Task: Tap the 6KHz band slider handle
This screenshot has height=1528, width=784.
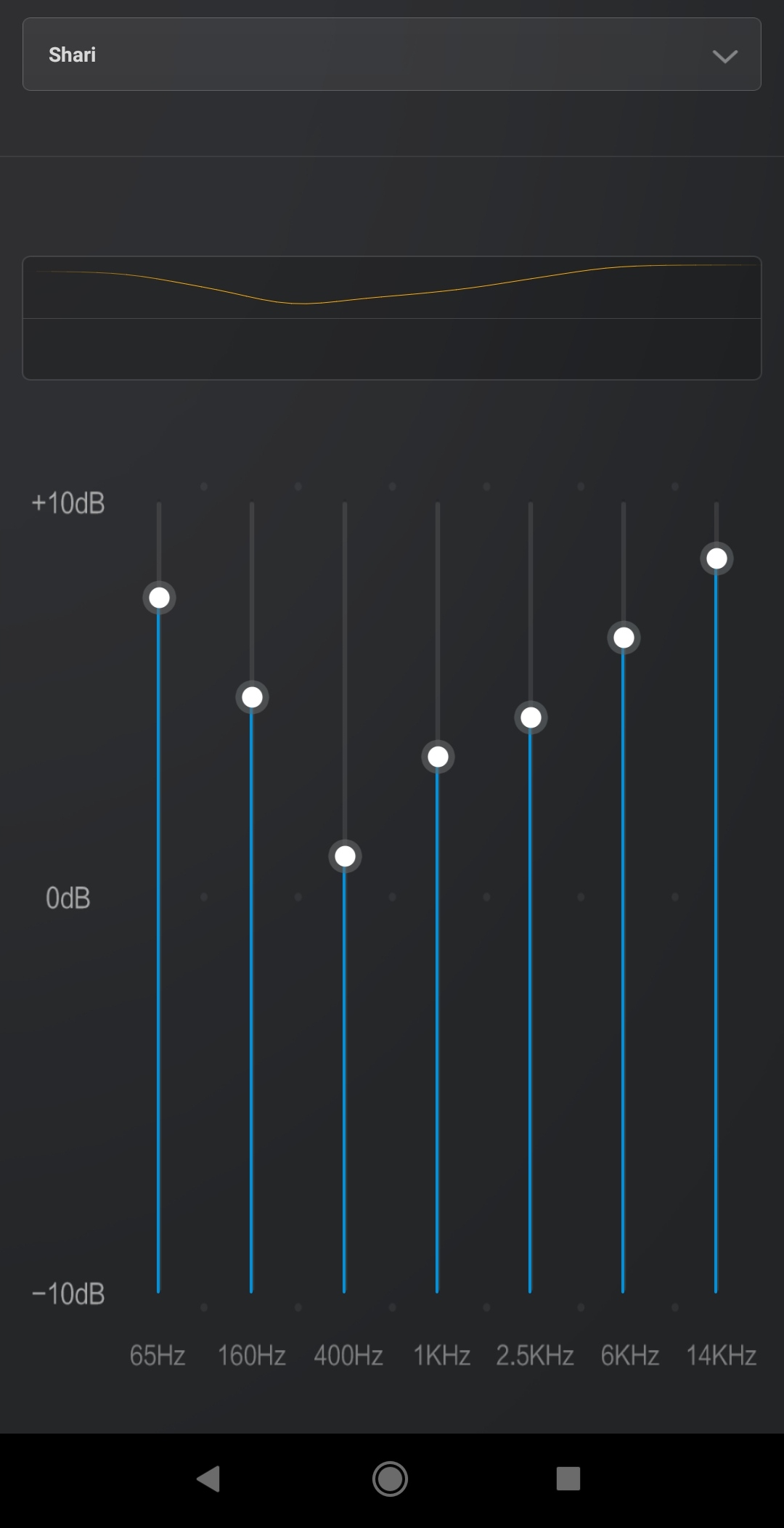Action: [x=624, y=638]
